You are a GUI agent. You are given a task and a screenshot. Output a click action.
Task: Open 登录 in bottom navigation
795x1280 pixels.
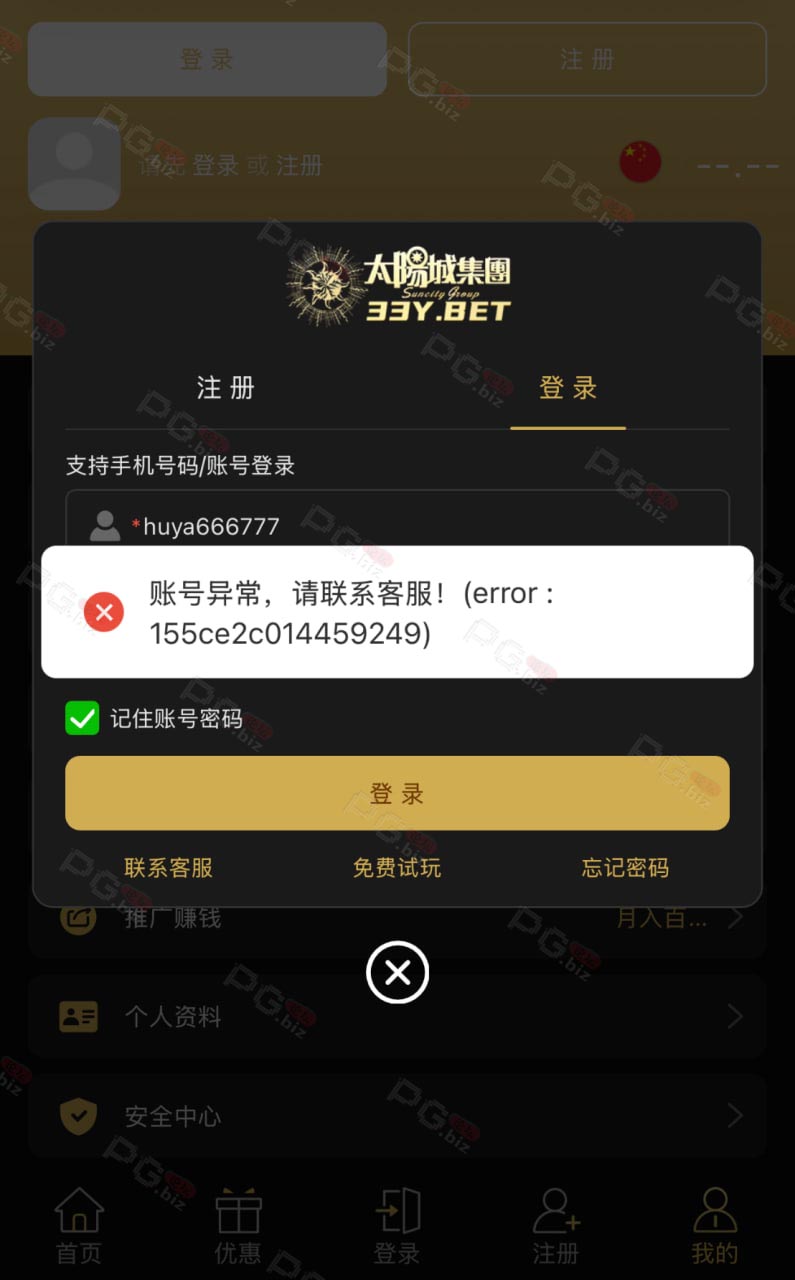point(397,1225)
